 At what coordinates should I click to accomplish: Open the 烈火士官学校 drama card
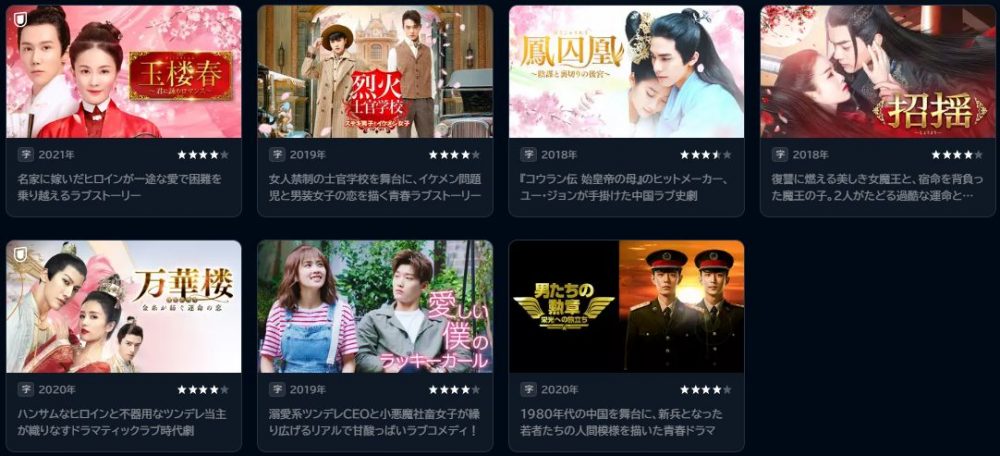(375, 72)
